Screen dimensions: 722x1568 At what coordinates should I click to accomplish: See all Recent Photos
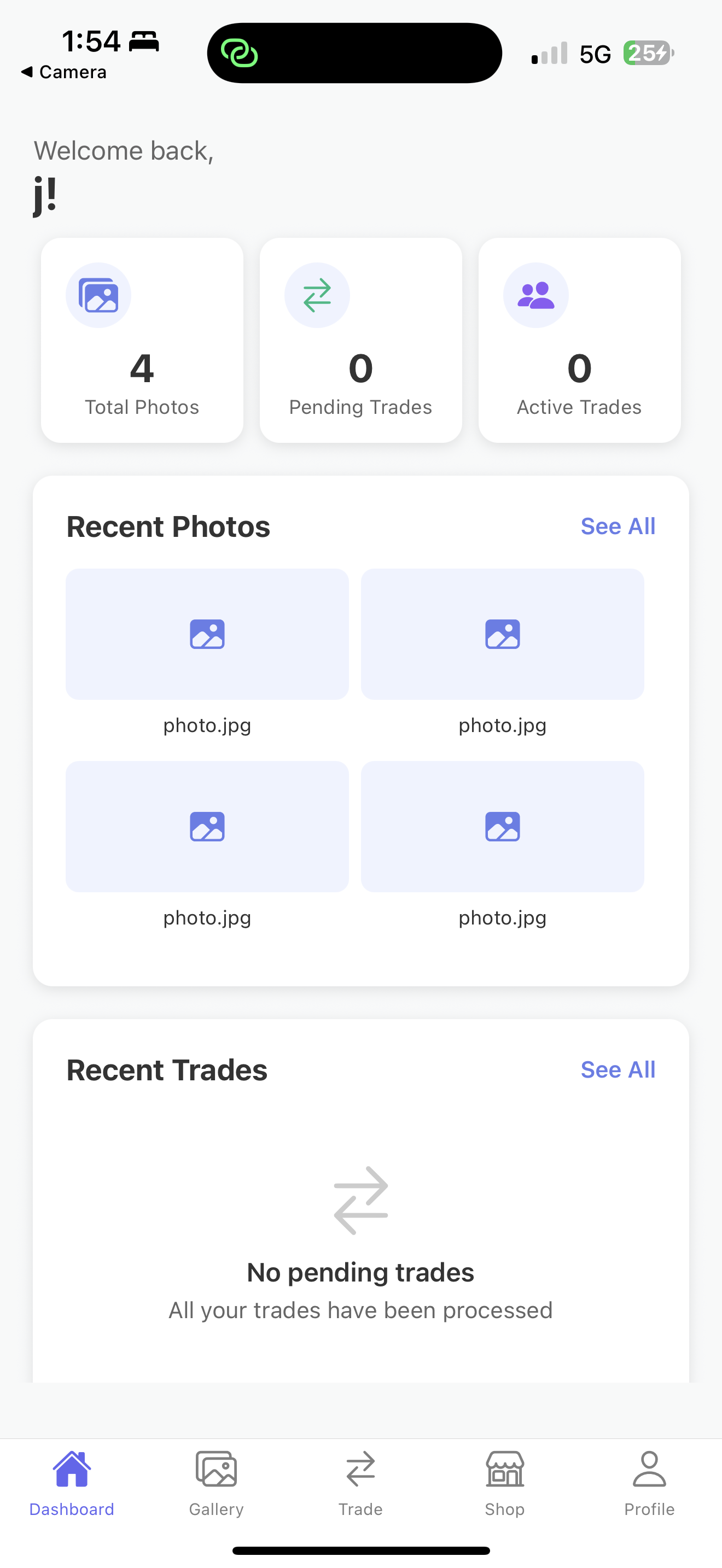click(x=618, y=526)
